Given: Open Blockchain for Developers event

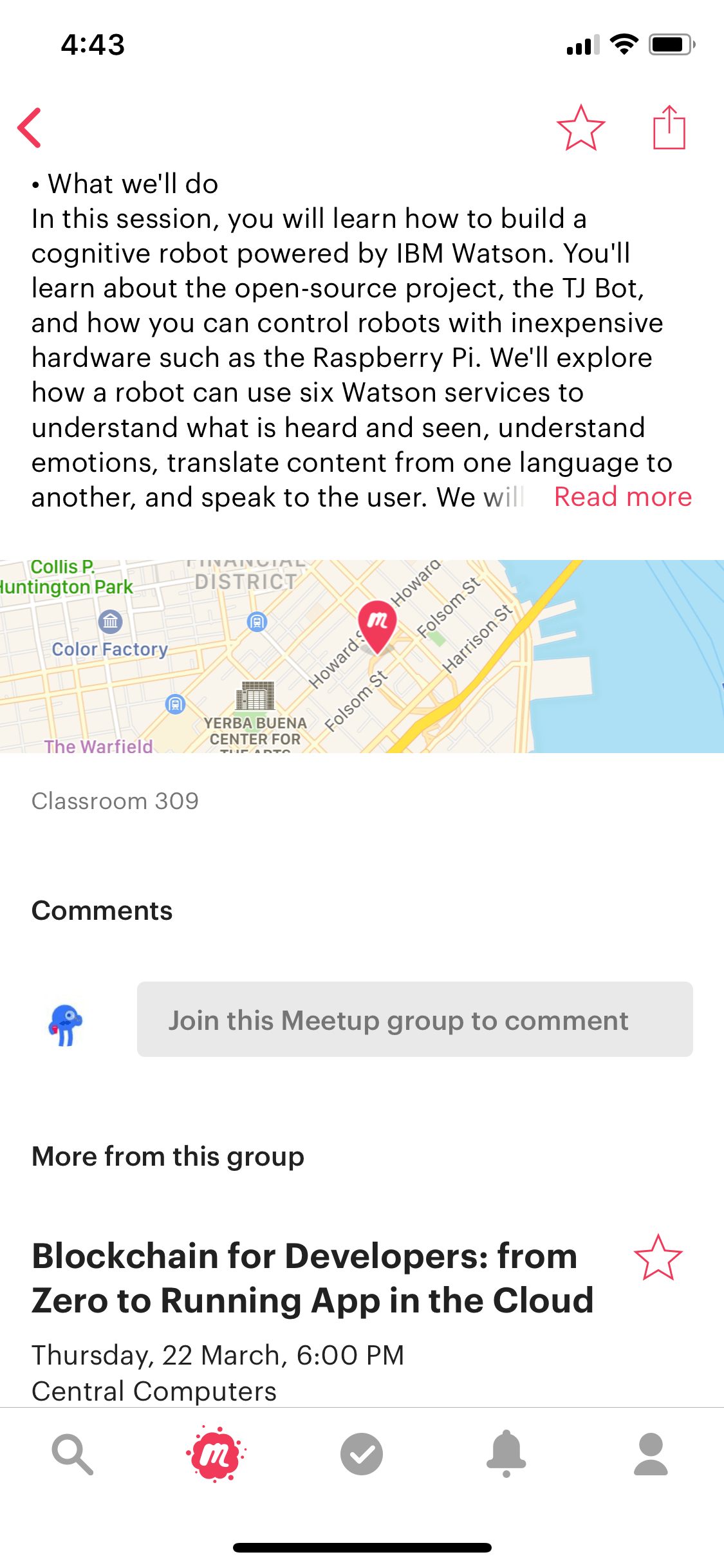Looking at the screenshot, I should (313, 1278).
